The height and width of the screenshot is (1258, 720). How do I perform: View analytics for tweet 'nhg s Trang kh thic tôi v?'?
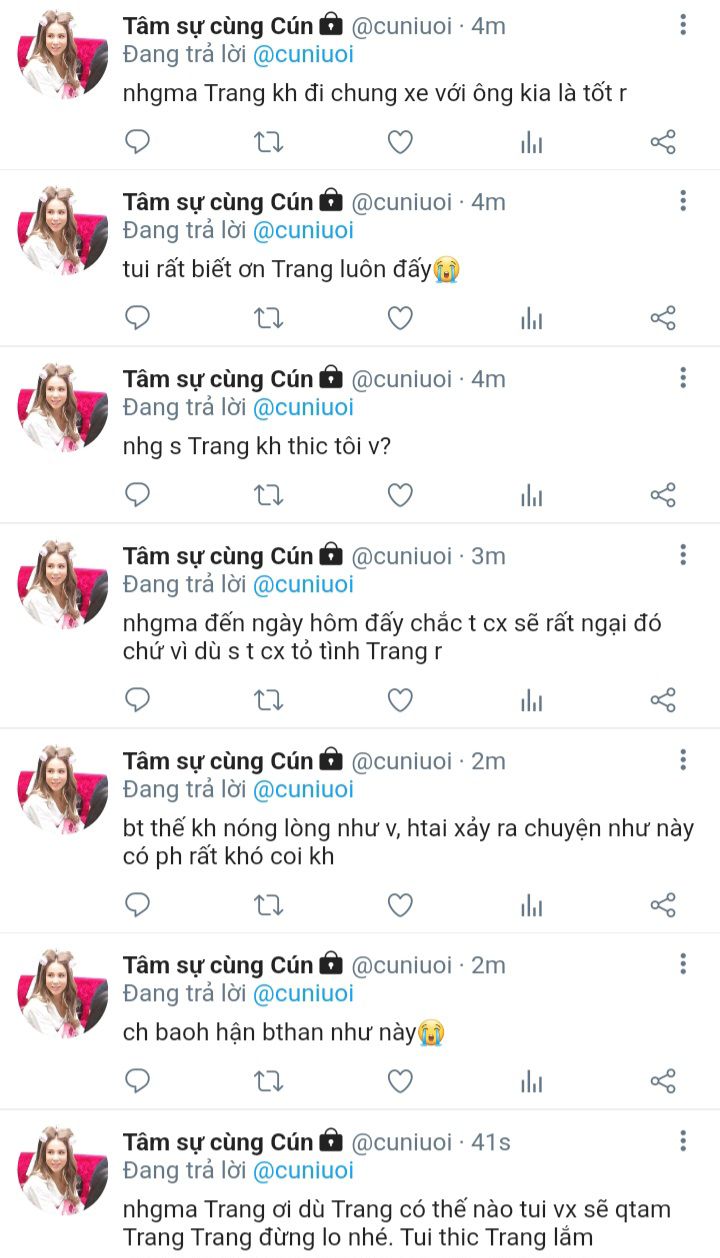(x=531, y=495)
